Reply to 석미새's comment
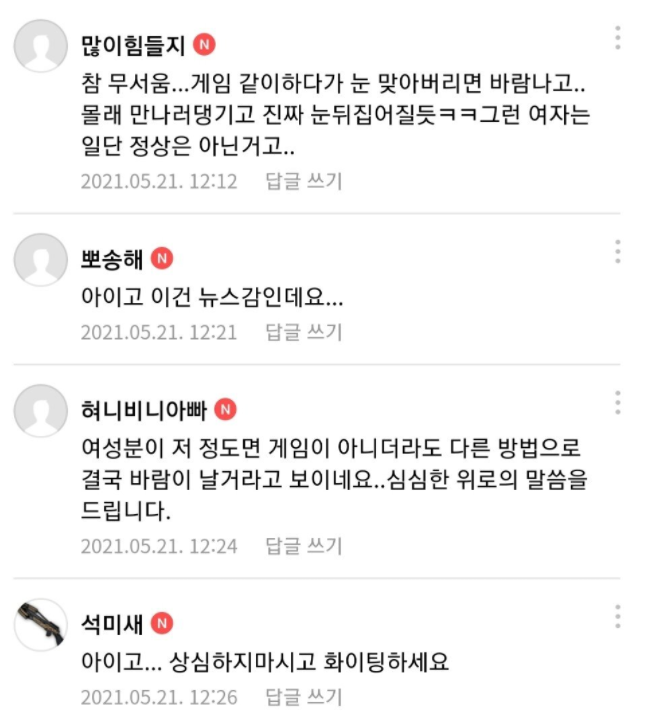This screenshot has width=648, height=723. pos(303,696)
